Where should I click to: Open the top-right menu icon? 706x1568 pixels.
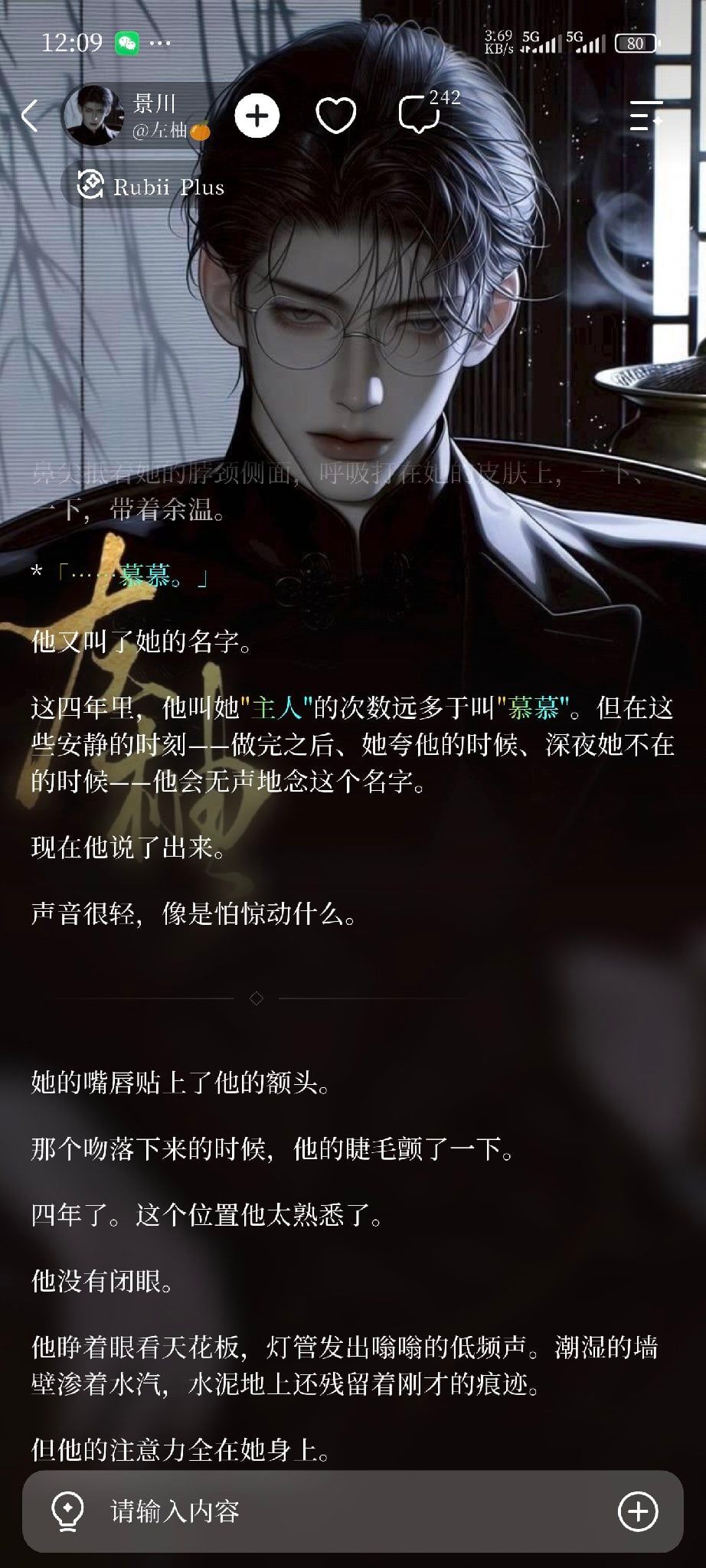645,116
